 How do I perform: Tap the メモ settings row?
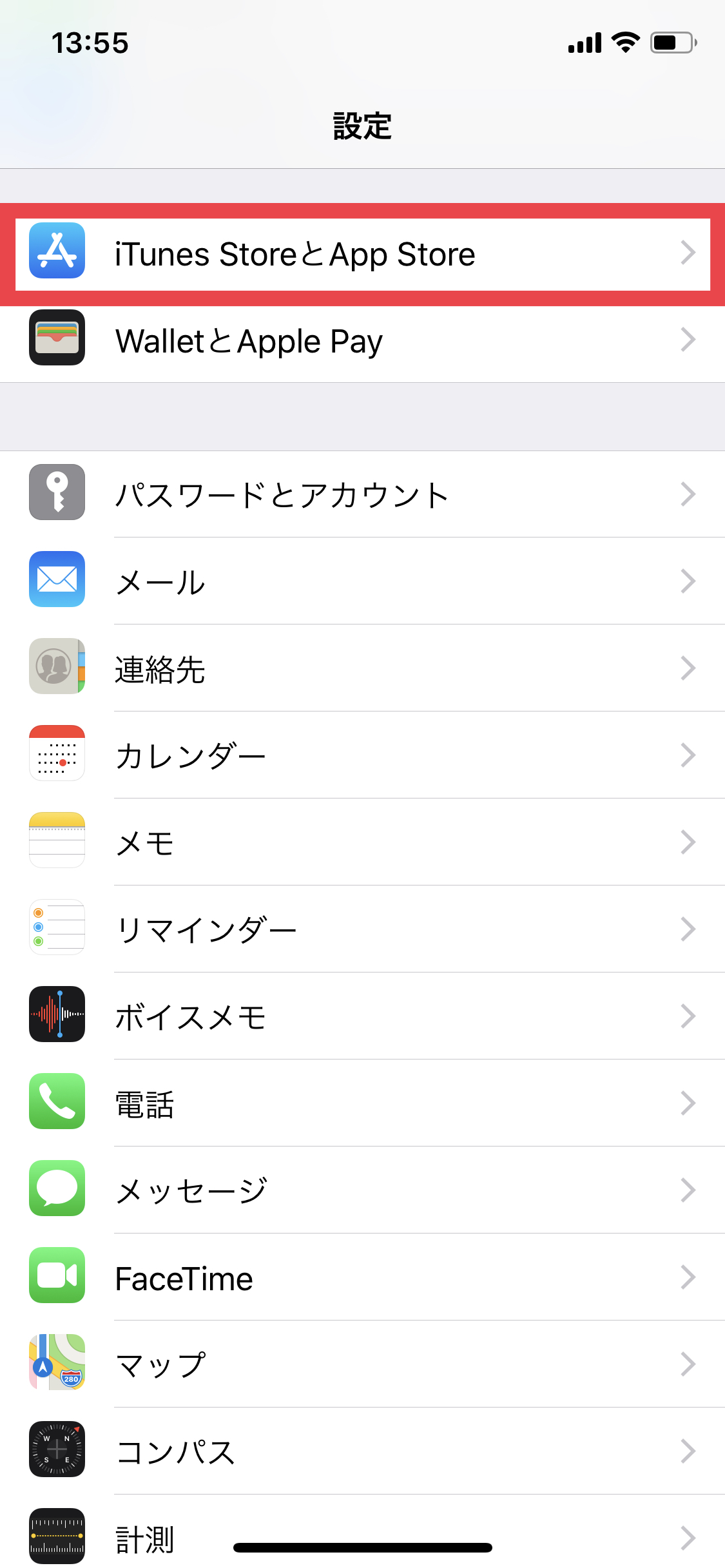click(362, 842)
